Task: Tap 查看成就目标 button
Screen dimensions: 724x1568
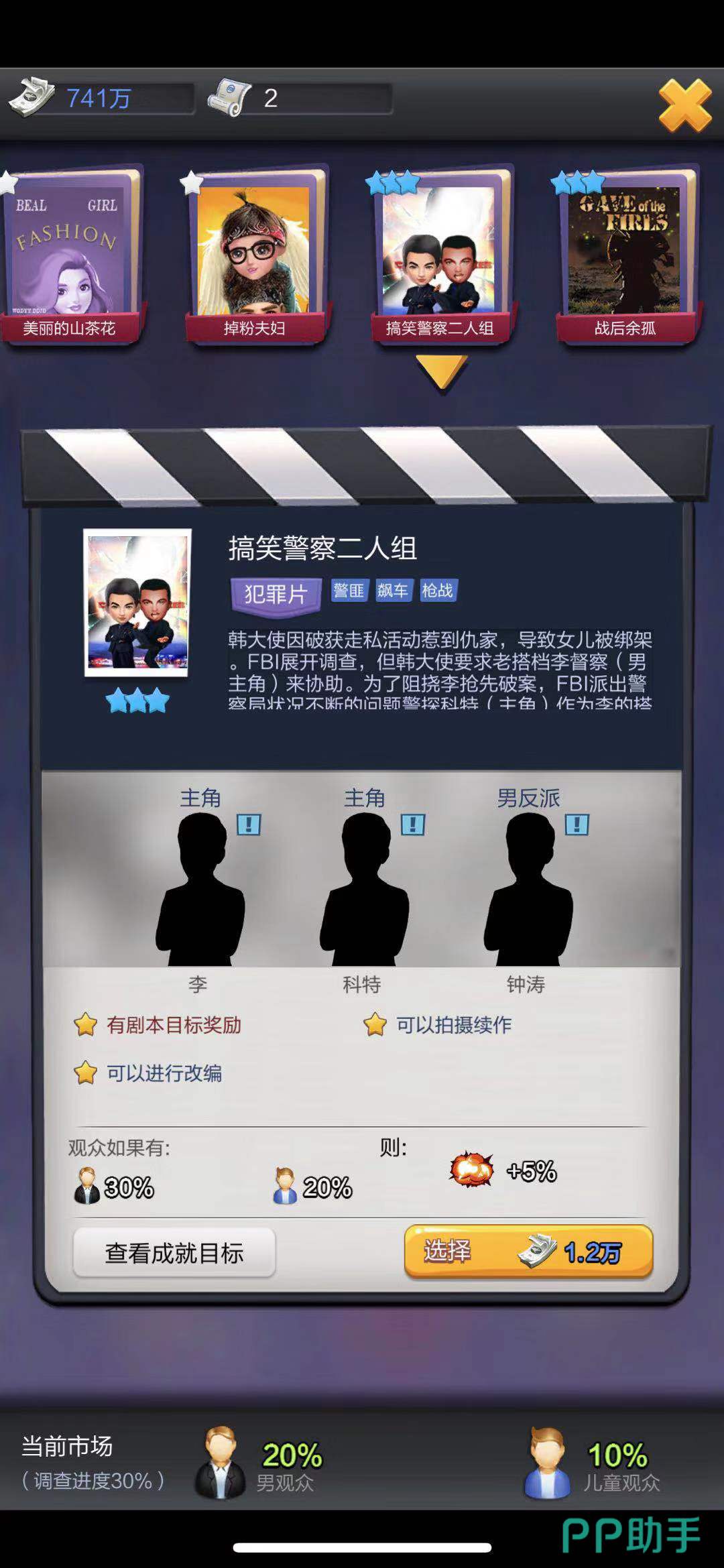Action: (x=174, y=1253)
